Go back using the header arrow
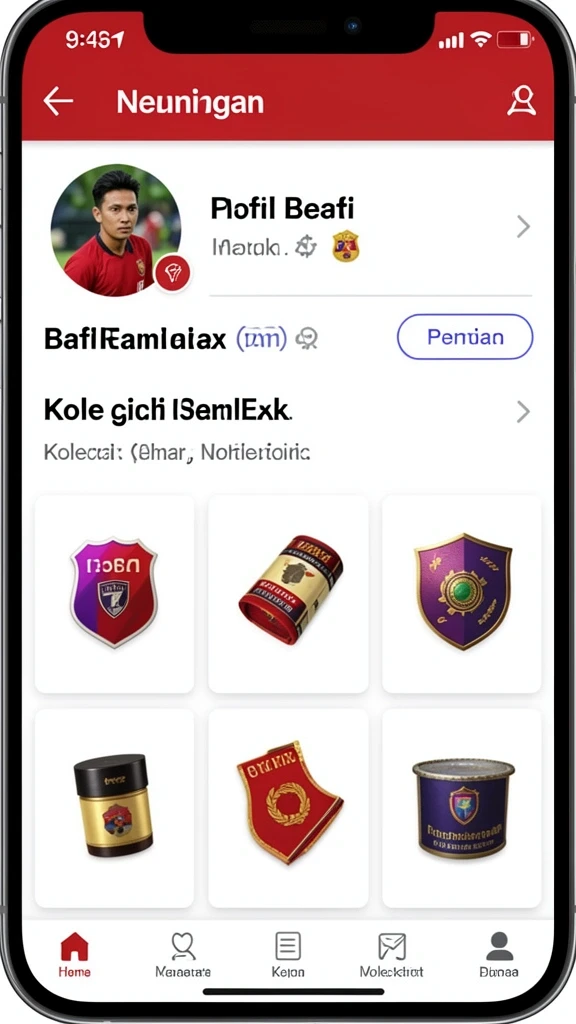This screenshot has height=1024, width=576. point(57,102)
